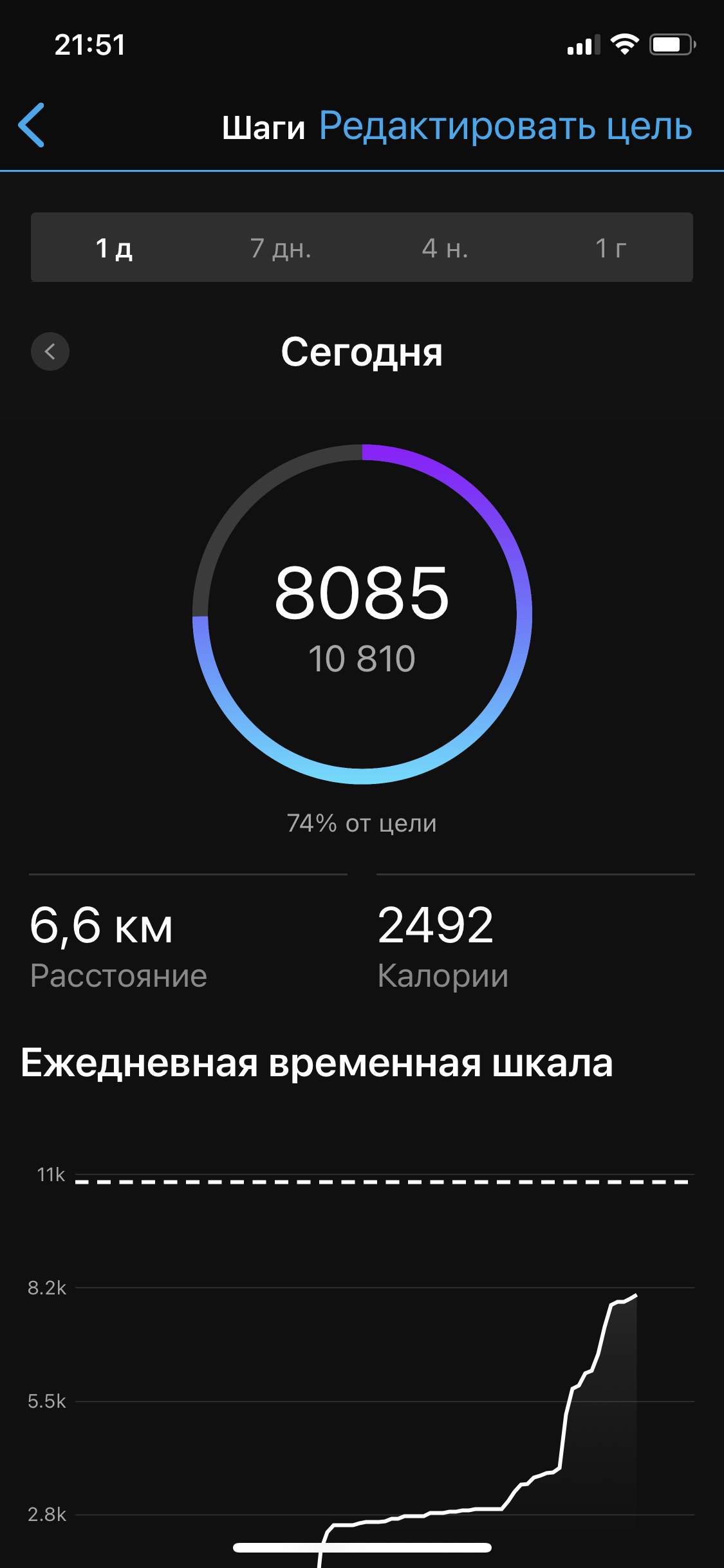The image size is (724, 1568).
Task: Open Редактировать цель
Action: (x=506, y=127)
